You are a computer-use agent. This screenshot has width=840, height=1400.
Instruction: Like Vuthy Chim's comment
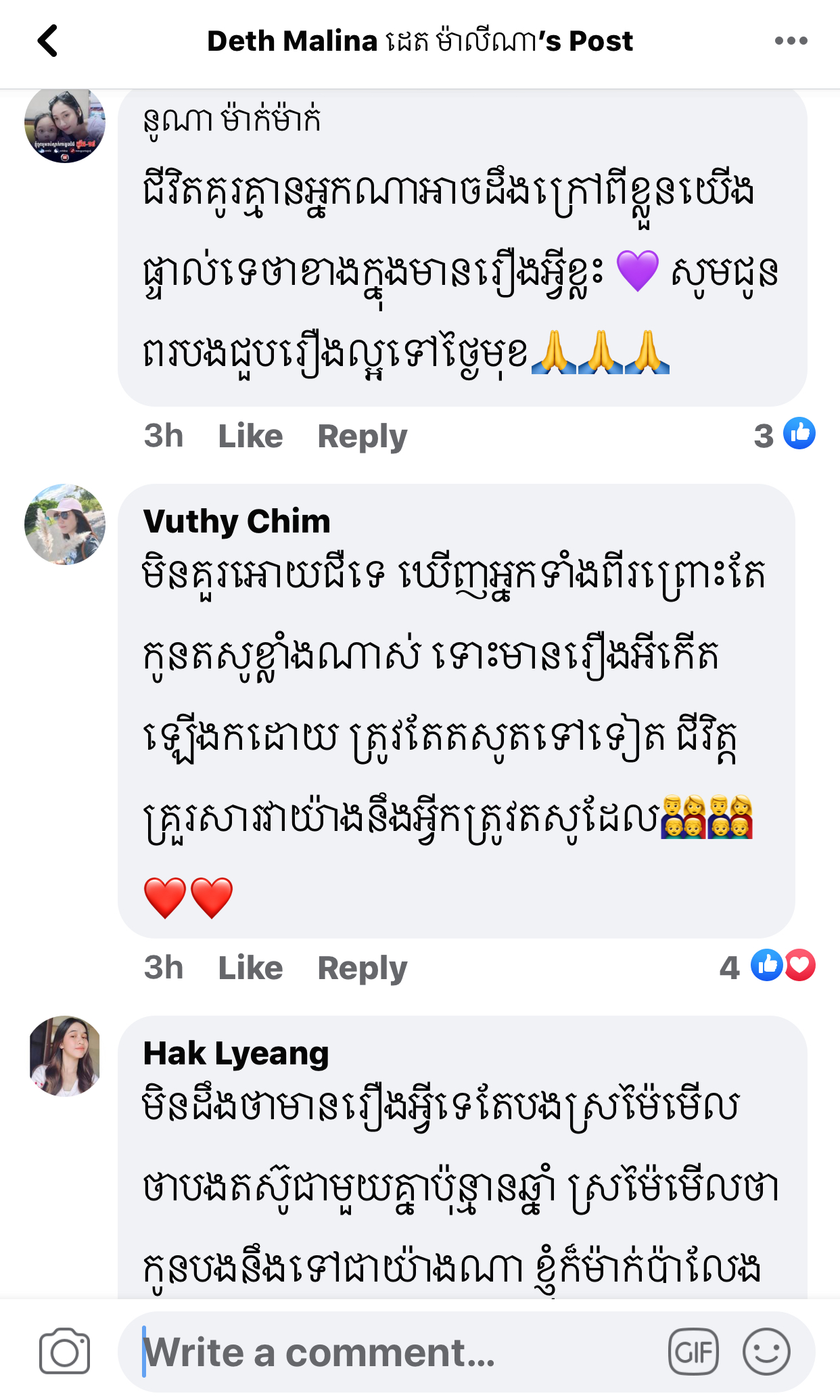tap(250, 968)
